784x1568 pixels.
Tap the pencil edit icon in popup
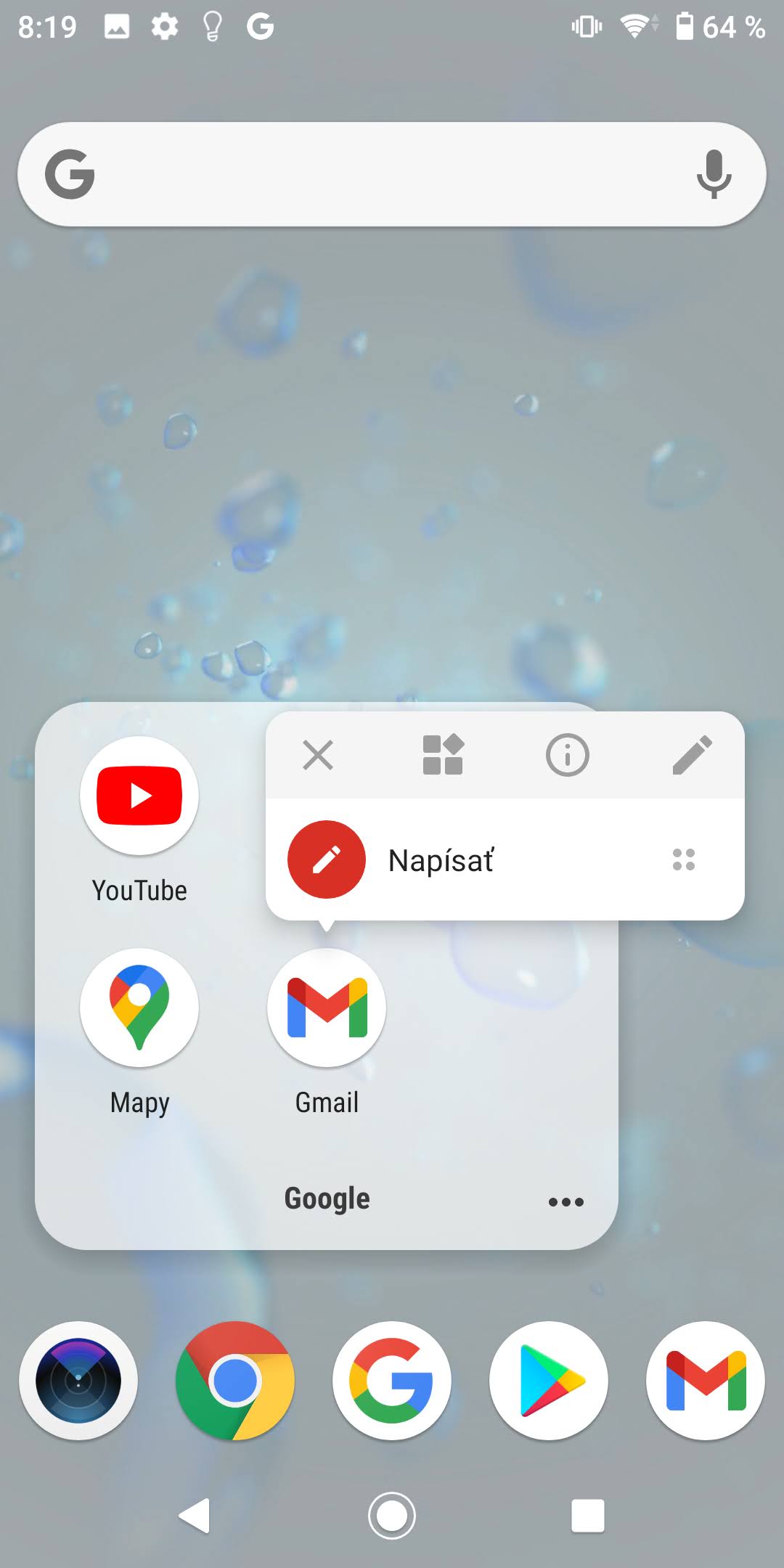tap(692, 755)
